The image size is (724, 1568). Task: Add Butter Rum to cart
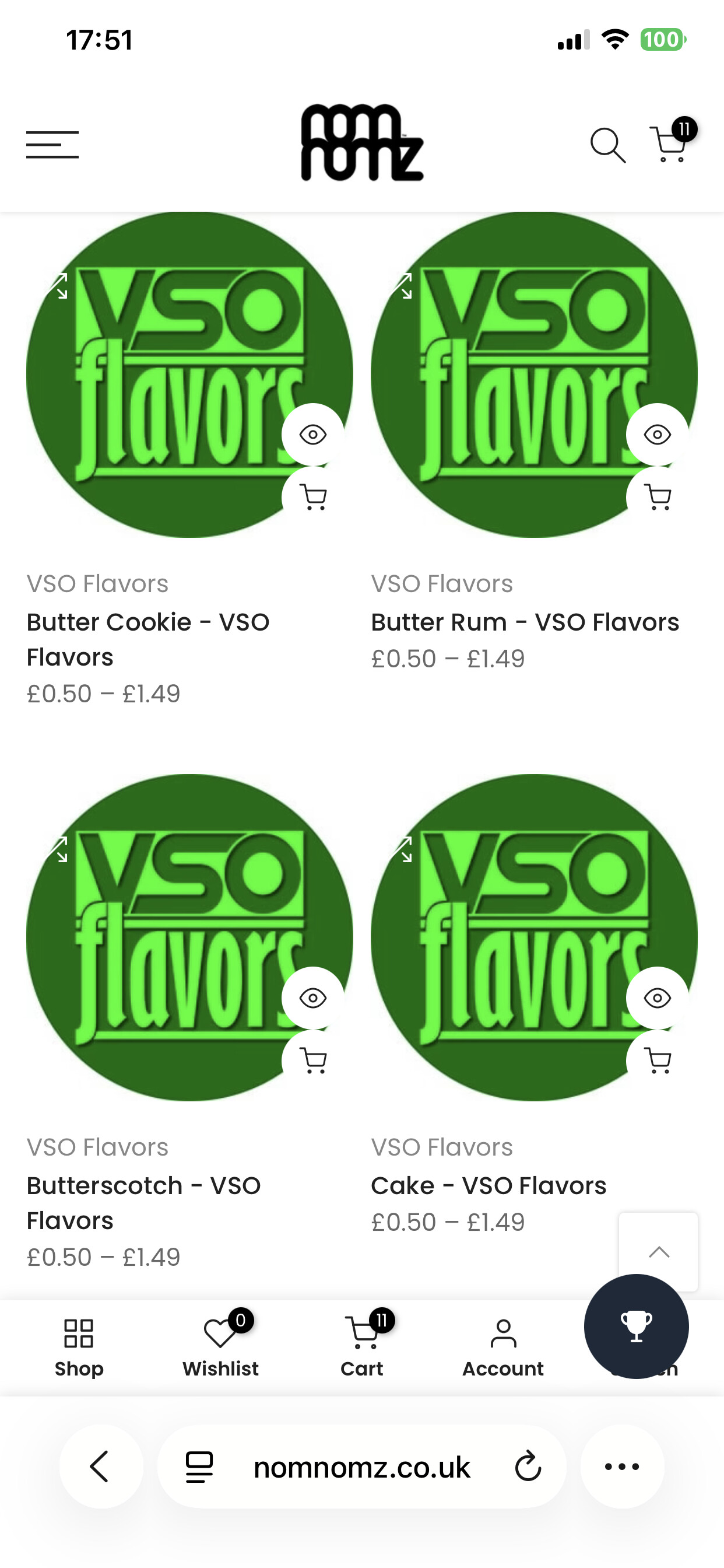(658, 498)
